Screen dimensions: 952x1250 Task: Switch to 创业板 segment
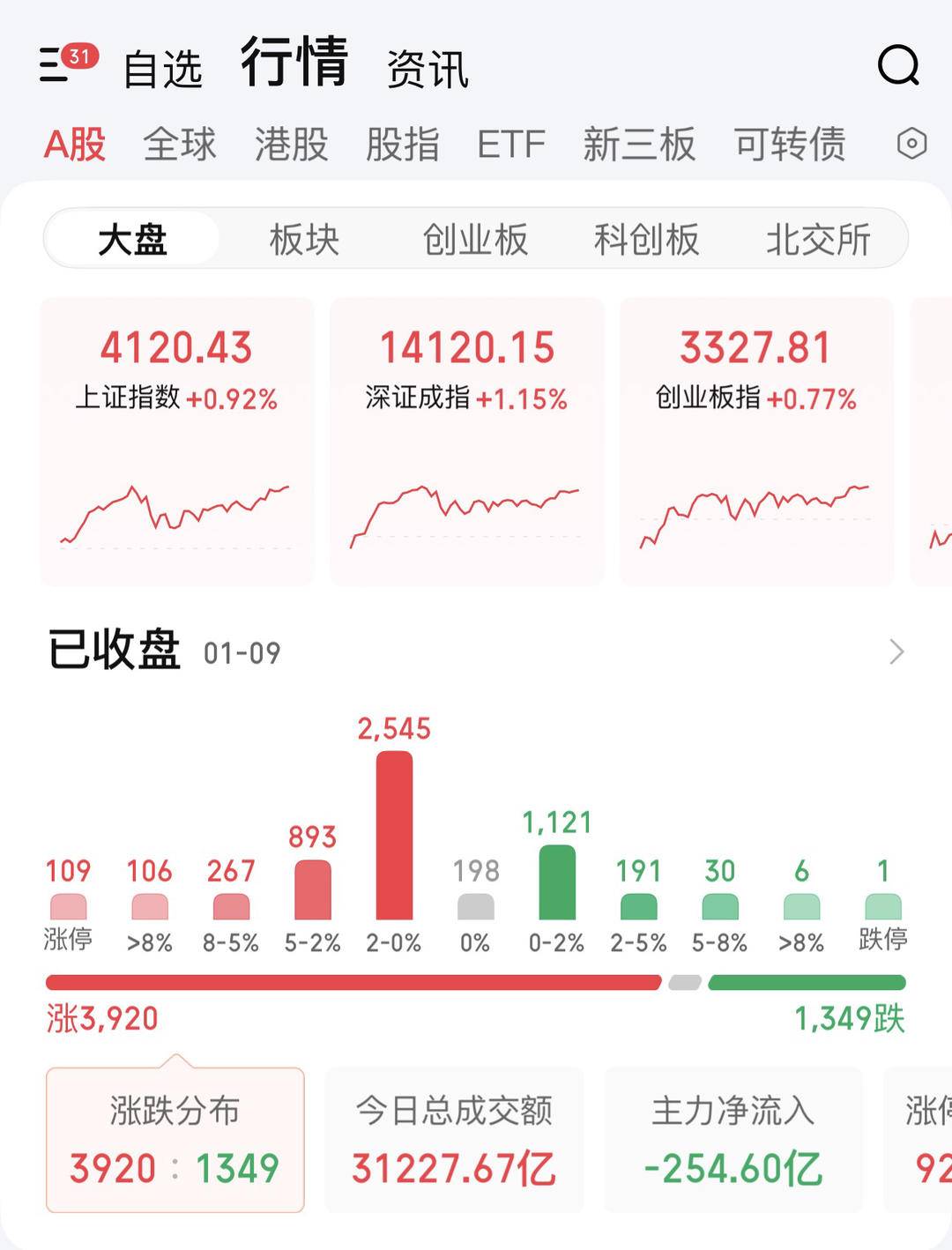[475, 239]
